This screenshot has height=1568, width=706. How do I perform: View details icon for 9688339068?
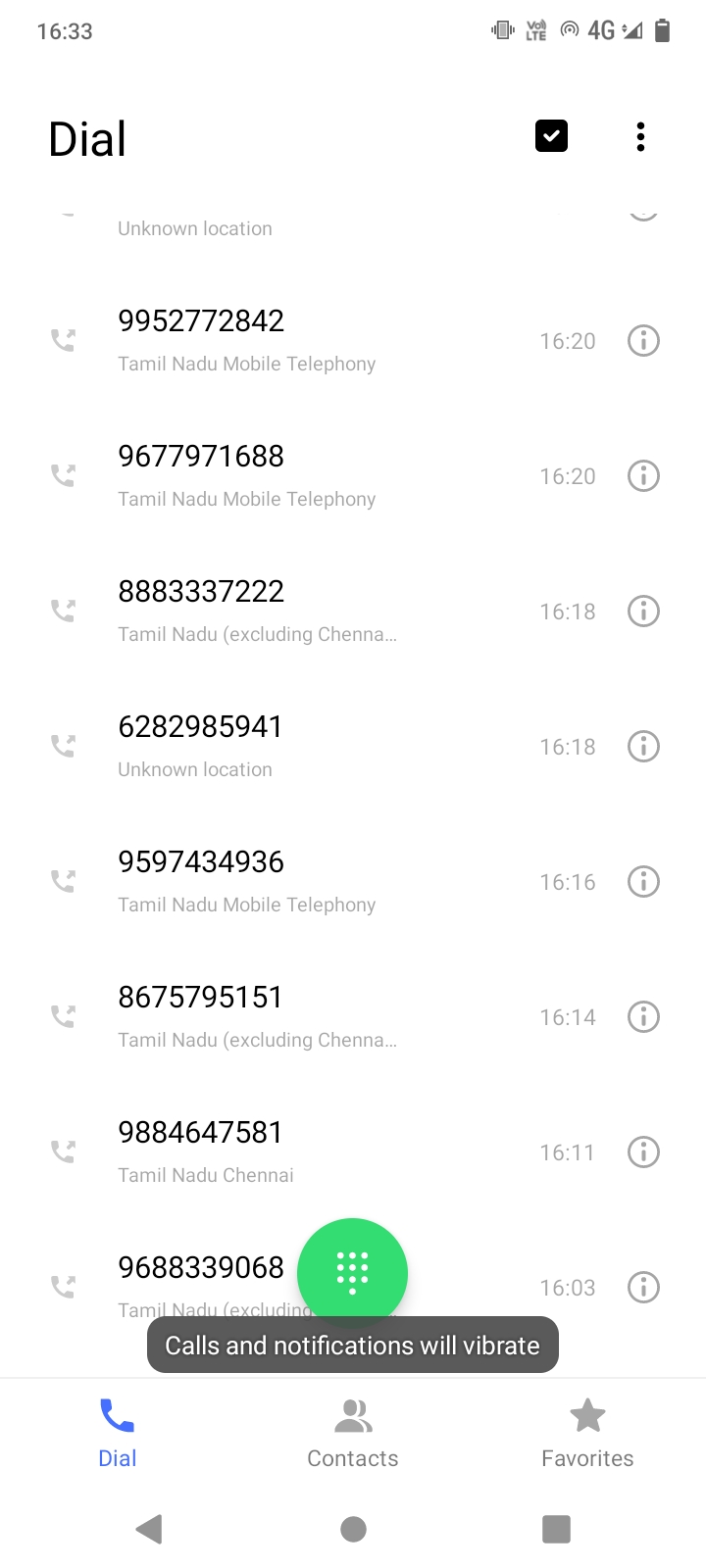(643, 1288)
